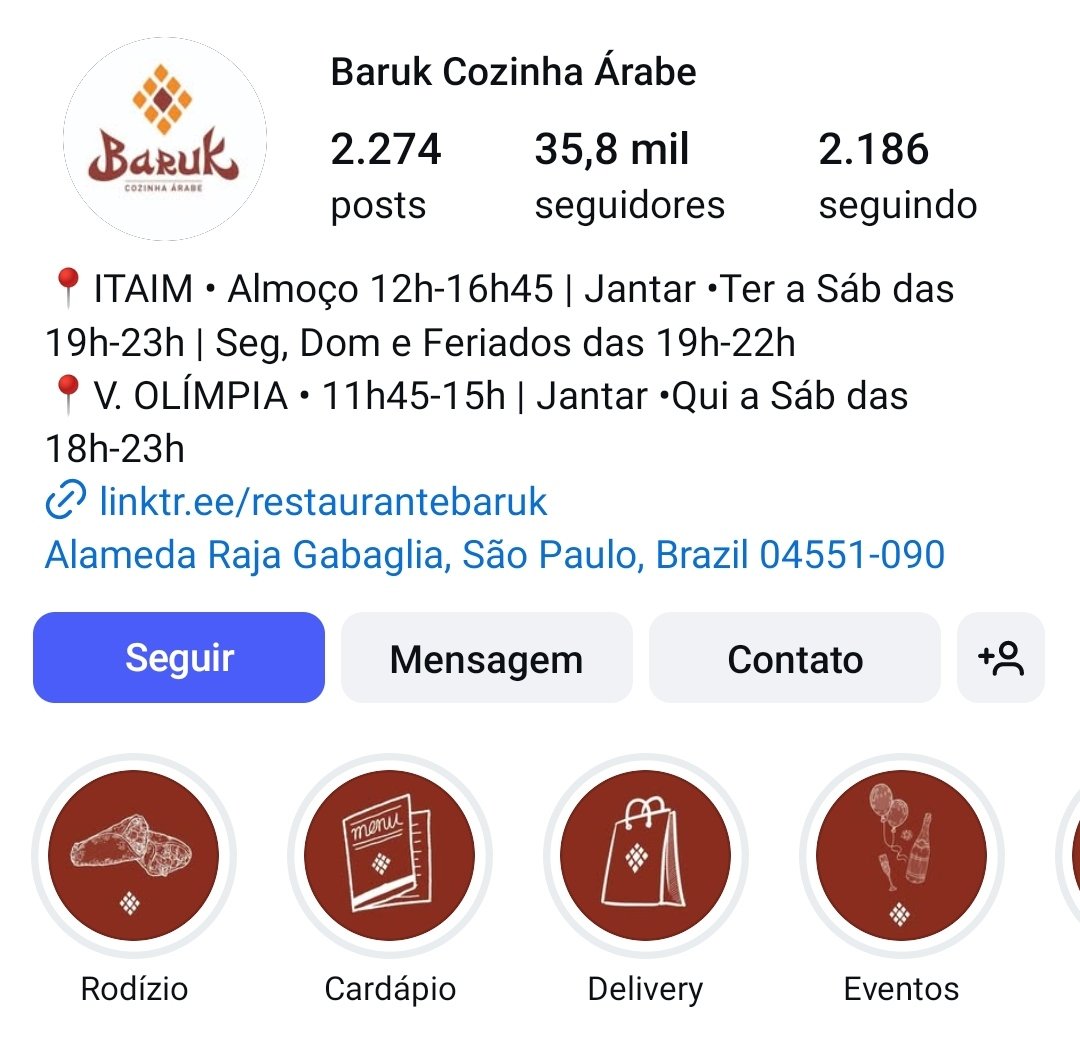
Task: See the 2.186 seguindo list
Action: [x=897, y=175]
